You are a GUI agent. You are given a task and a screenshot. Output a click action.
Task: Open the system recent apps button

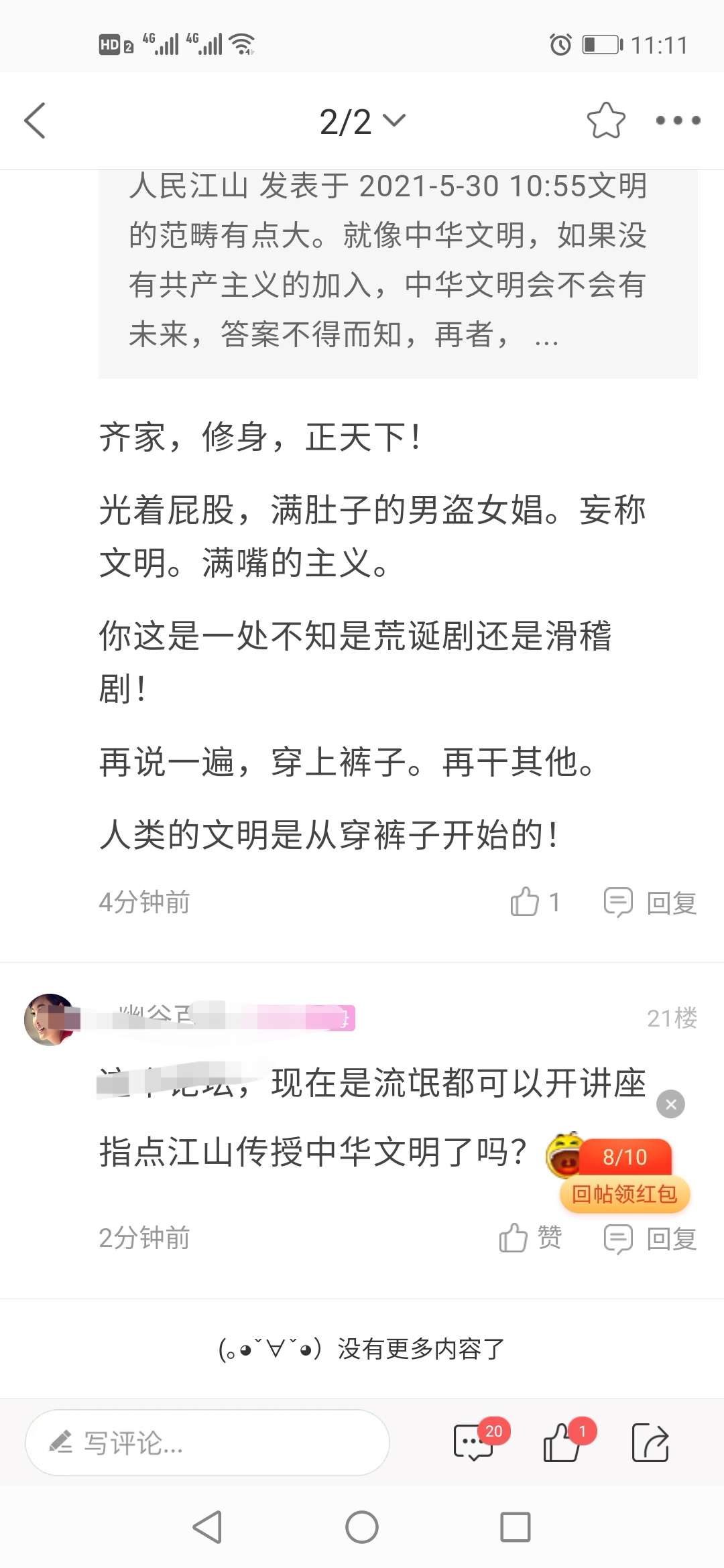point(515,1528)
